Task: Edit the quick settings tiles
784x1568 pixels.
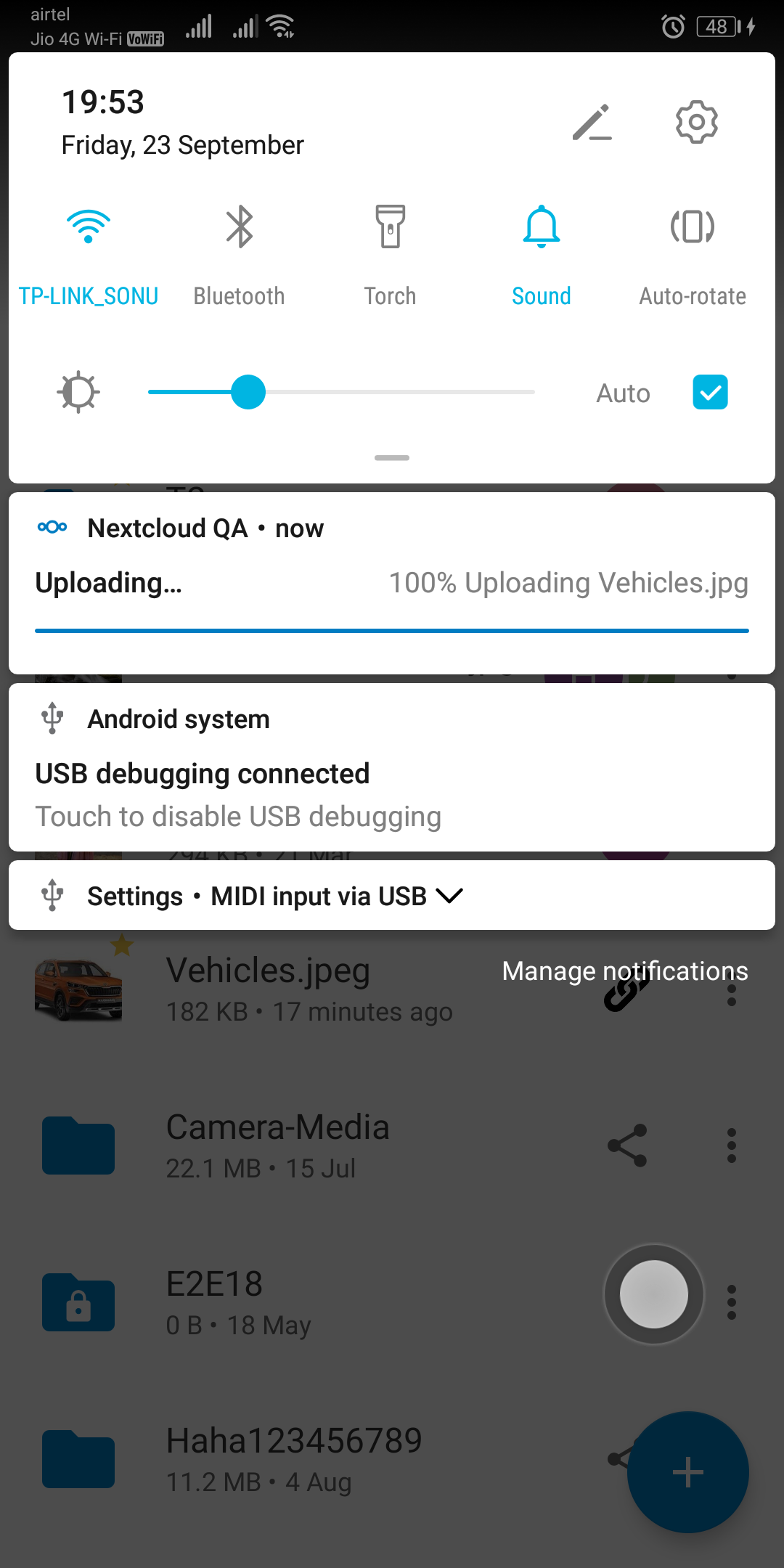Action: coord(592,123)
